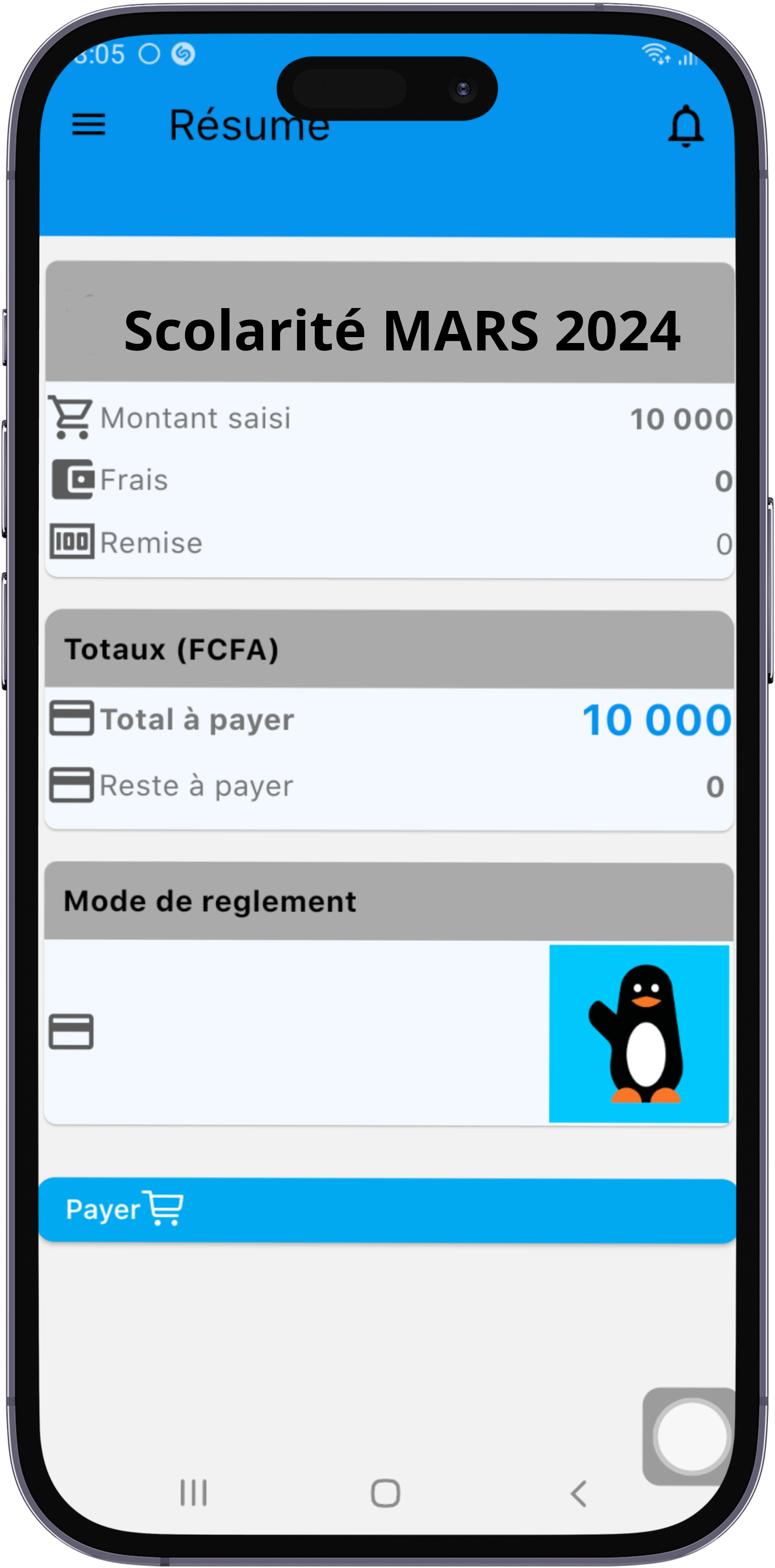This screenshot has height=1568, width=775.
Task: Tap the Payer button
Action: coord(387,1210)
